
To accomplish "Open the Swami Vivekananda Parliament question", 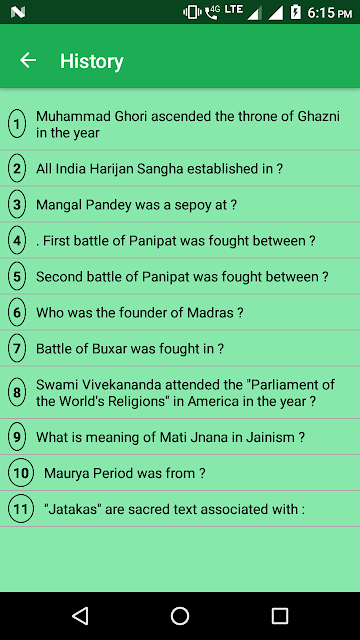I will click(x=180, y=393).
